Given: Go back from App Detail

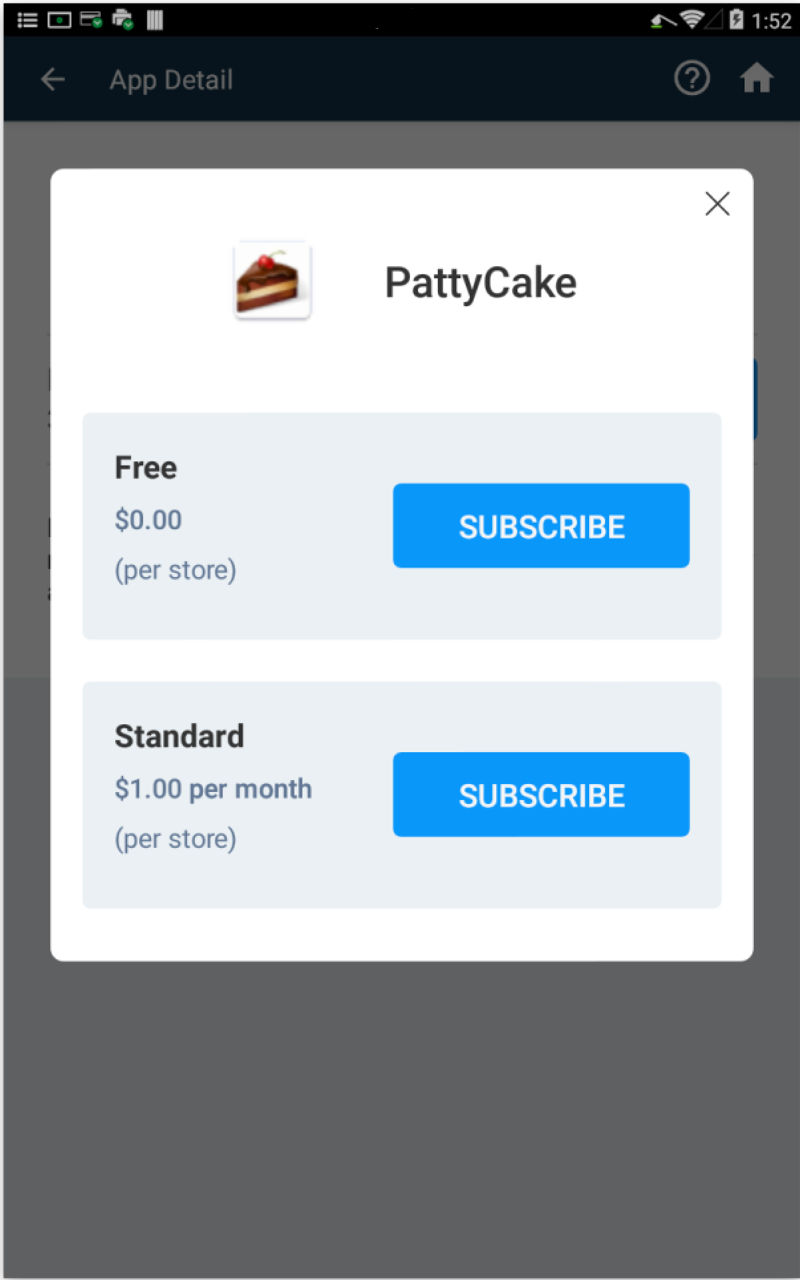Looking at the screenshot, I should click(x=52, y=80).
